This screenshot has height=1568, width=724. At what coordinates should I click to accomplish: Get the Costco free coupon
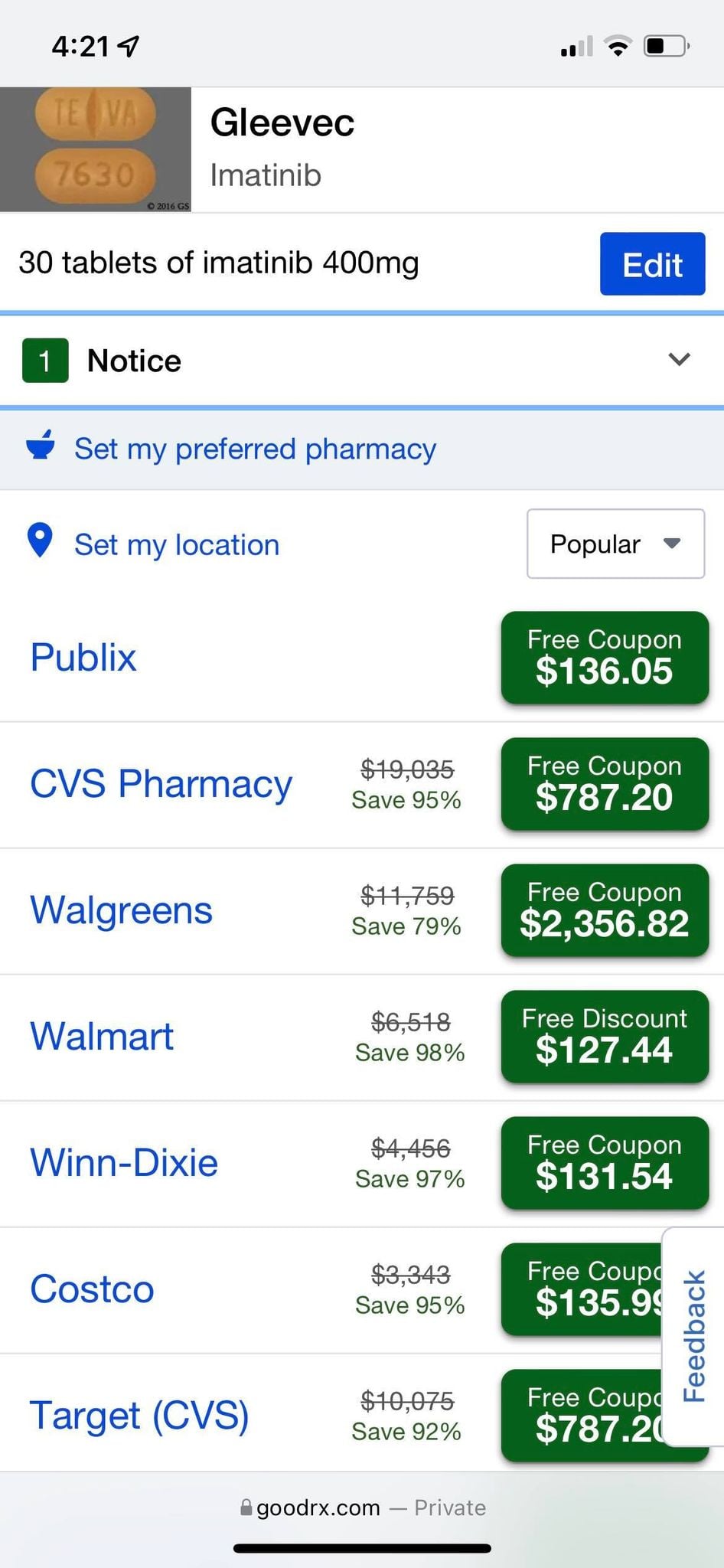pos(582,1289)
